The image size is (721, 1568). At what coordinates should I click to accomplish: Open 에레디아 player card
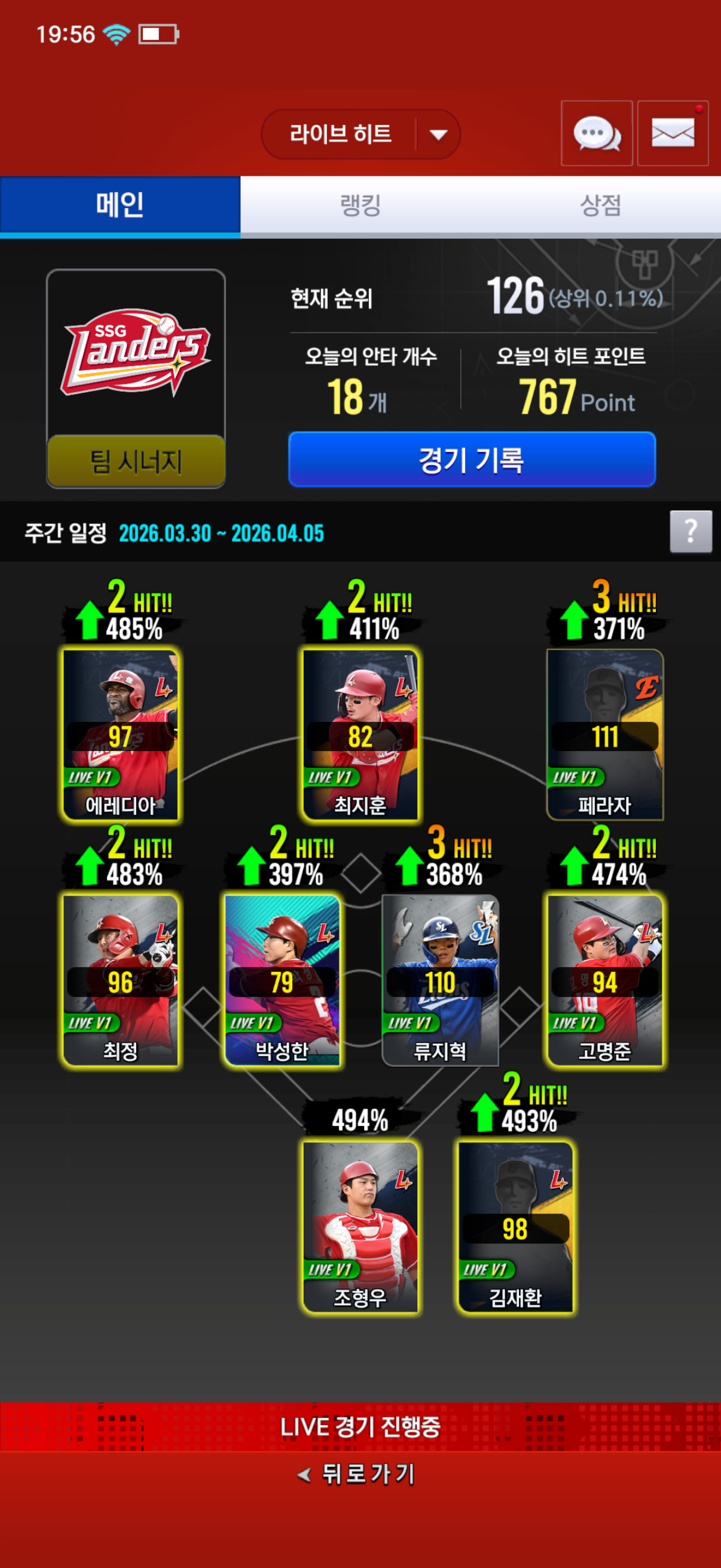coord(121,735)
